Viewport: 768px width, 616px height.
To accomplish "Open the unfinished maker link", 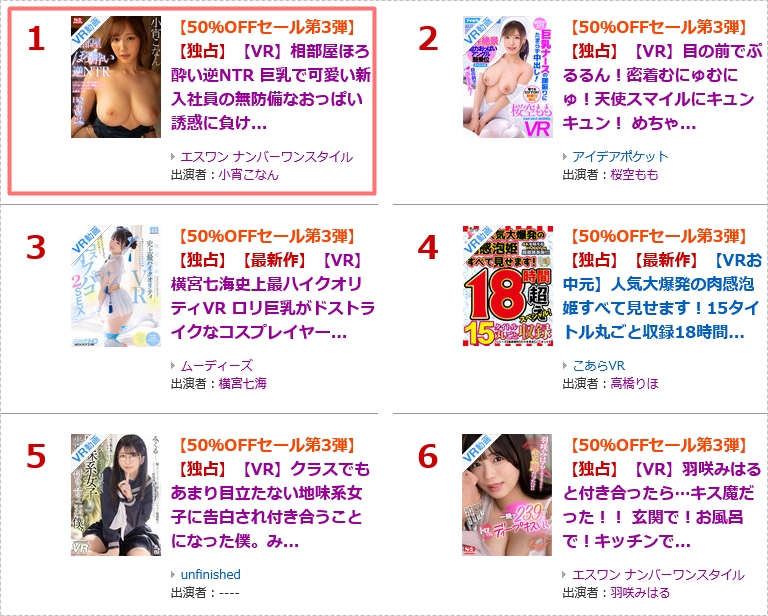I will (210, 574).
